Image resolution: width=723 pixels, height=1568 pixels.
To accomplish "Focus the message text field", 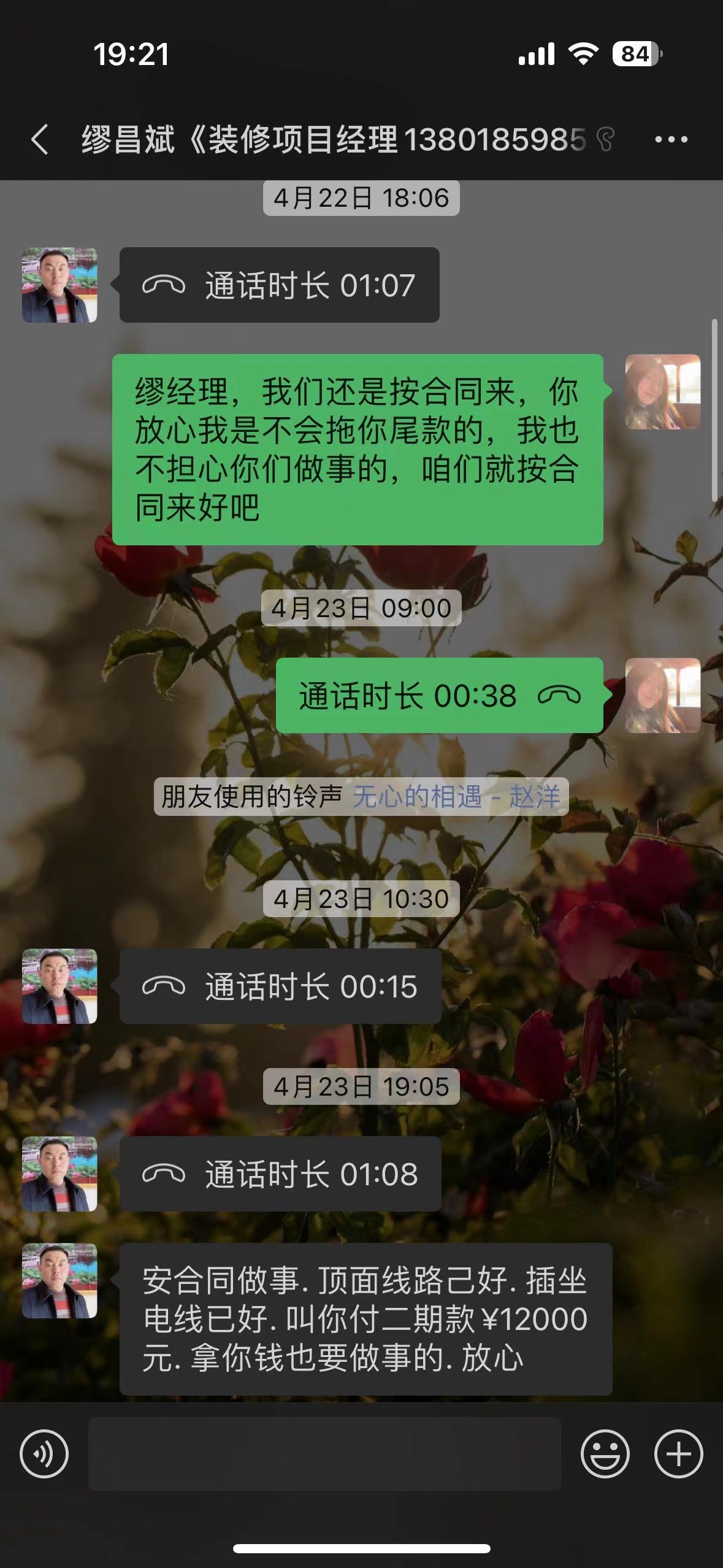I will pos(324,1454).
